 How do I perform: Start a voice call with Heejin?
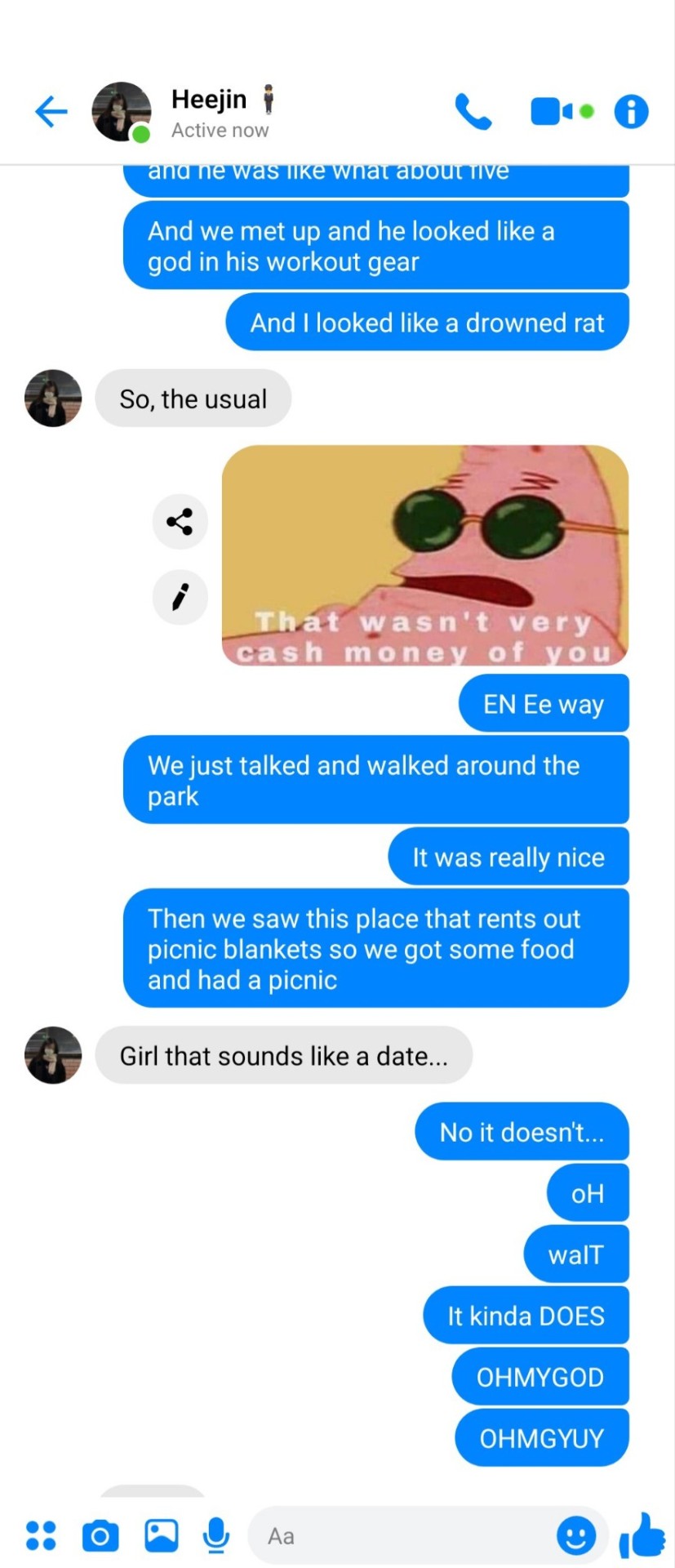[x=473, y=111]
